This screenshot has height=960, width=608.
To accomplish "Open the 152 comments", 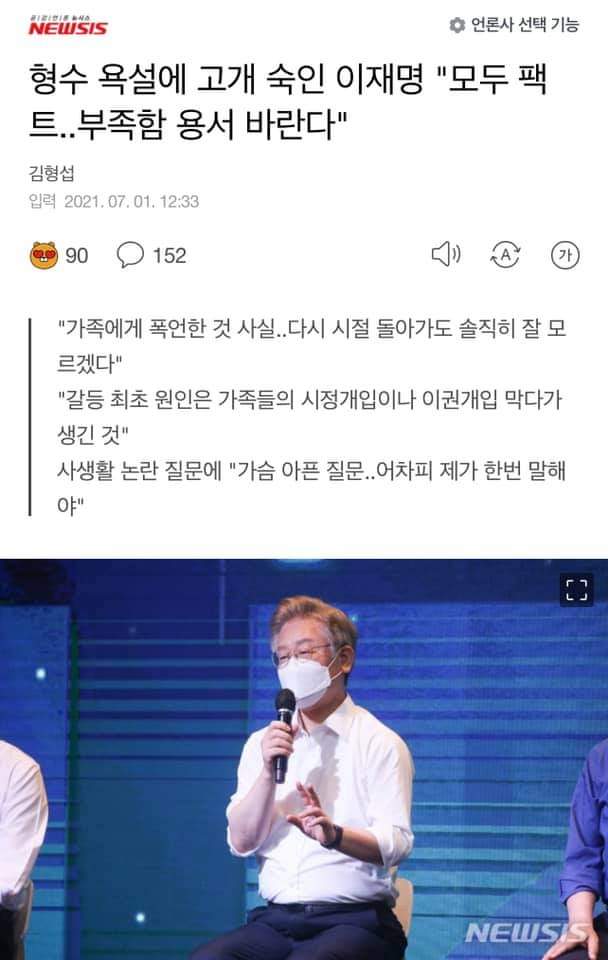I will point(151,255).
